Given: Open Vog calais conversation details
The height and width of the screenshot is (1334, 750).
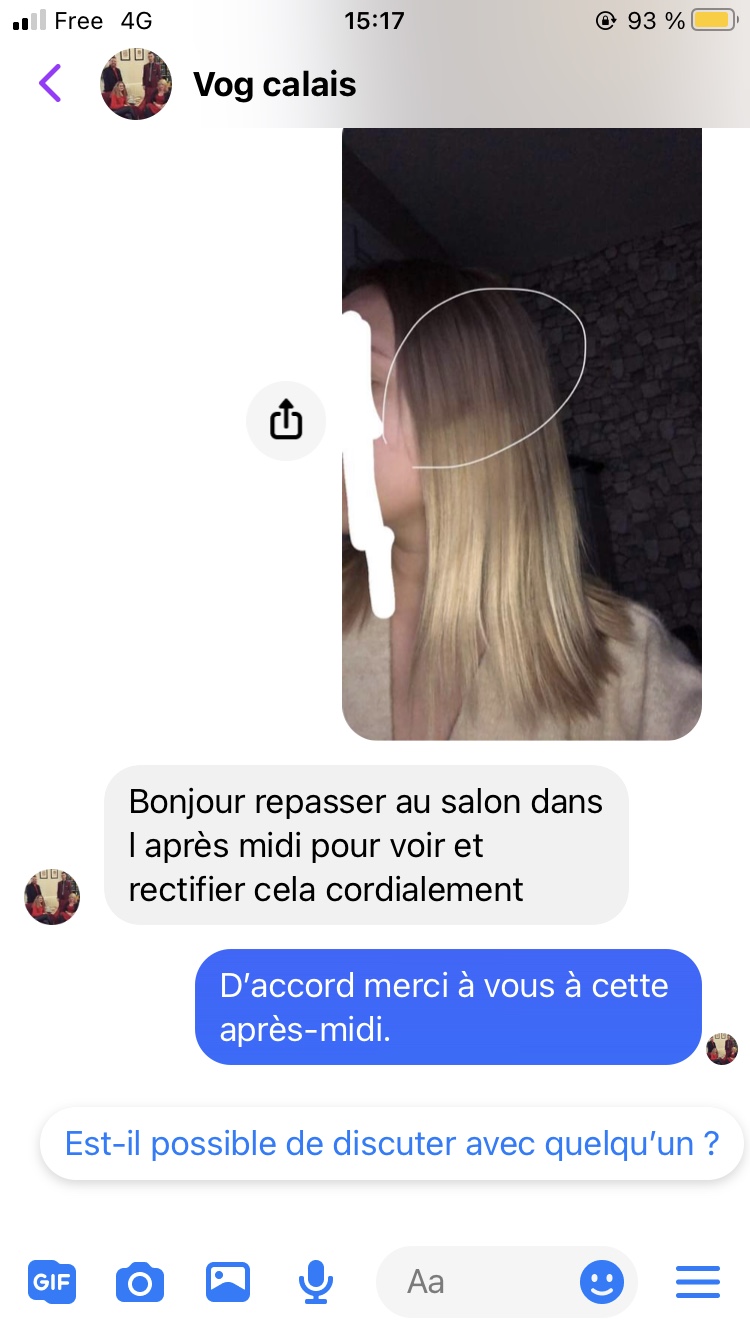Looking at the screenshot, I should [x=274, y=84].
